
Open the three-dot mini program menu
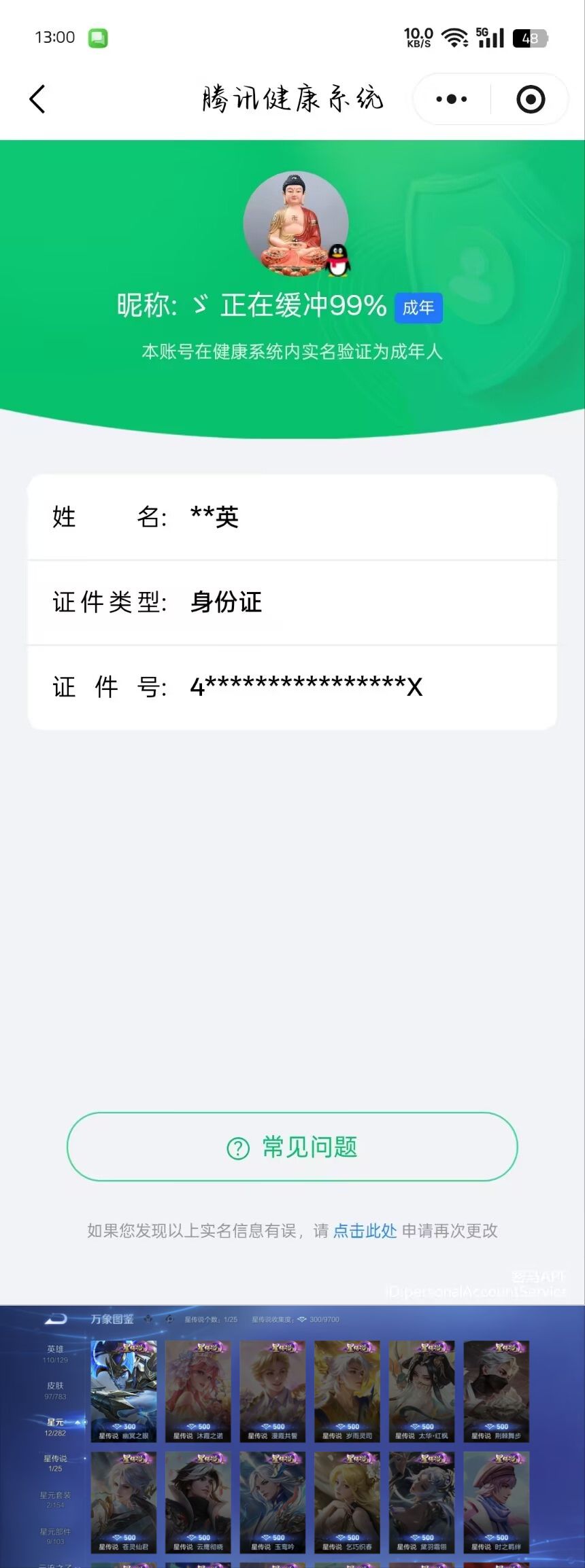click(x=452, y=99)
